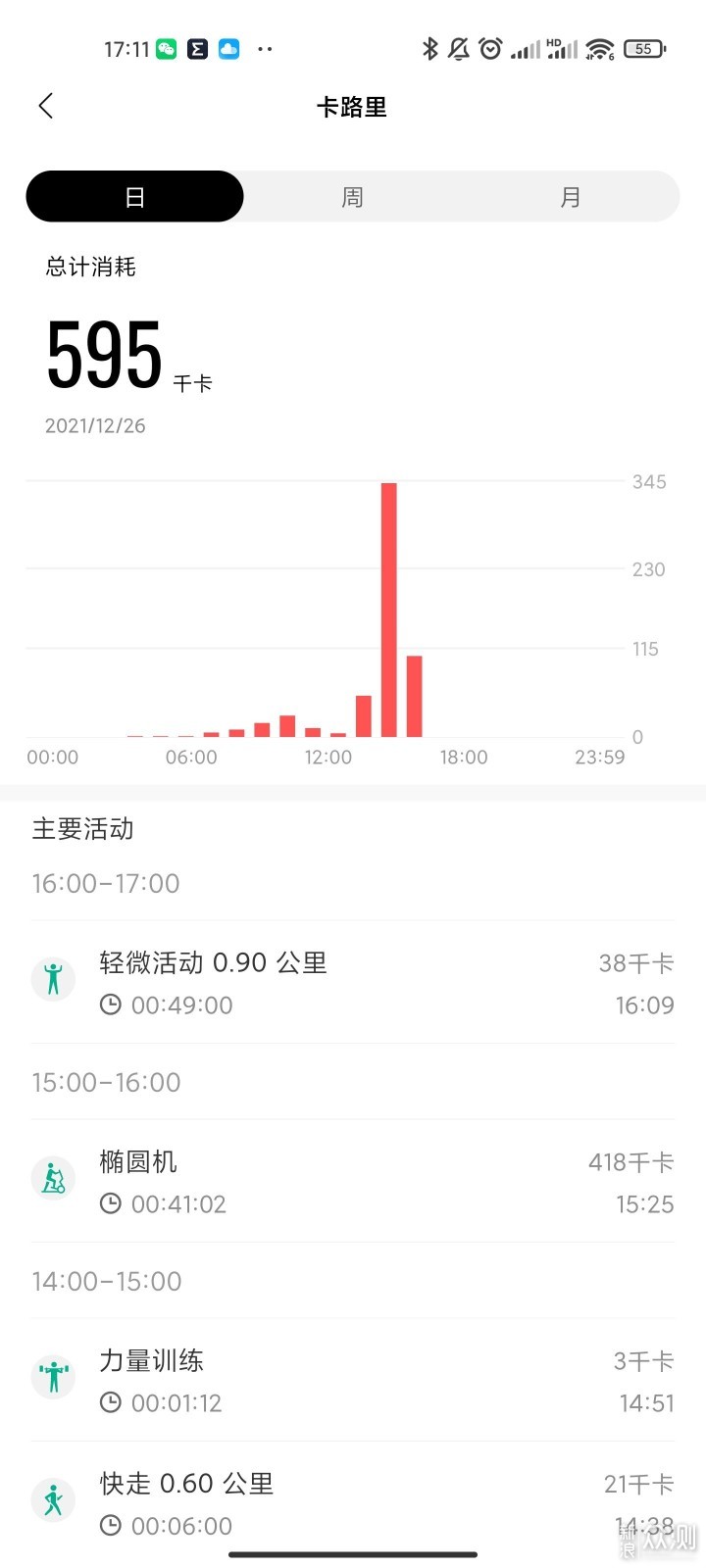This screenshot has width=706, height=1568.
Task: Go back from the 卡路里 page
Action: 45,106
